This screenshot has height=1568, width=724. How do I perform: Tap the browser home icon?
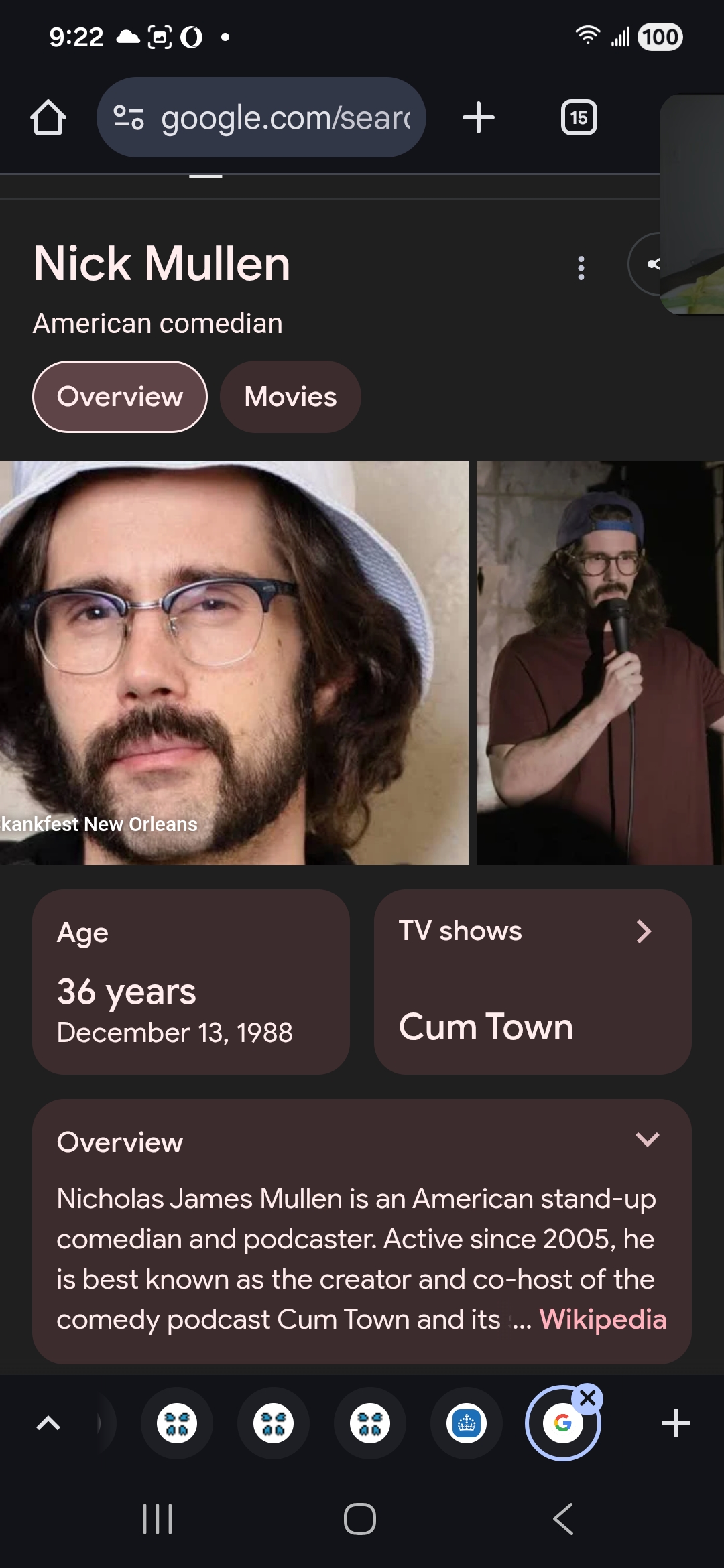48,118
